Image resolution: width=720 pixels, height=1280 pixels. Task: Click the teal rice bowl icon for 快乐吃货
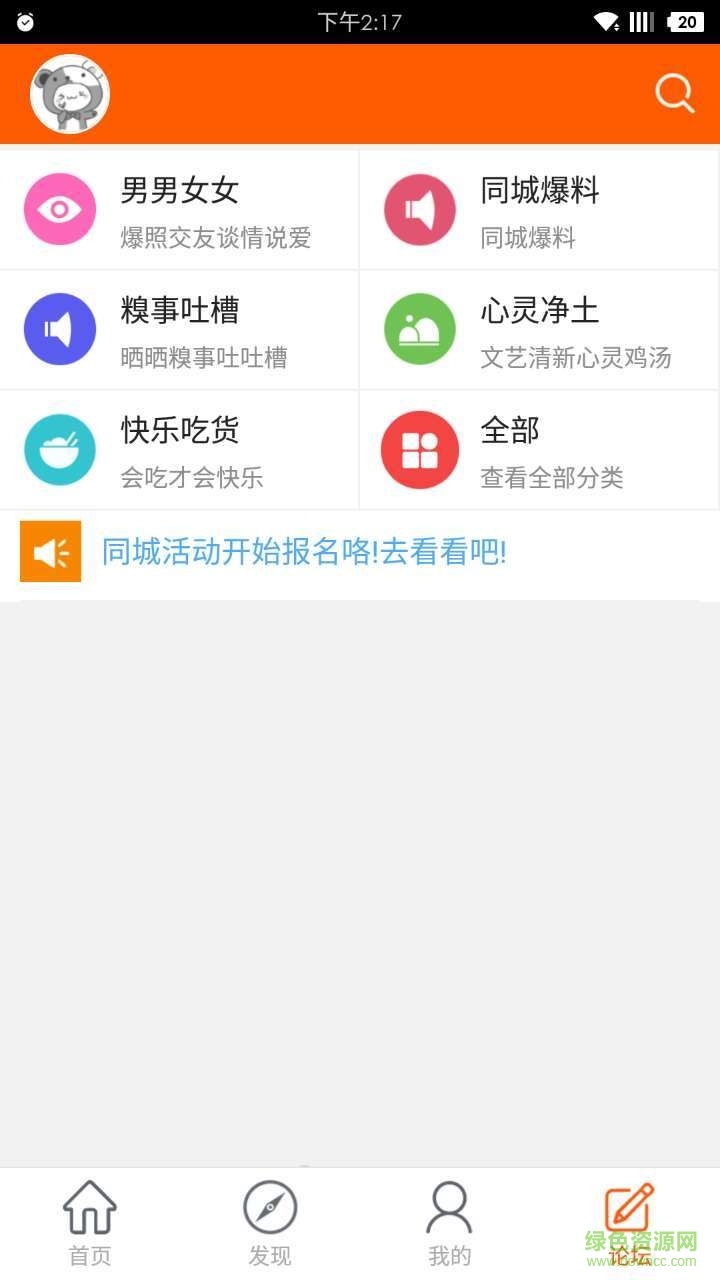(60, 449)
